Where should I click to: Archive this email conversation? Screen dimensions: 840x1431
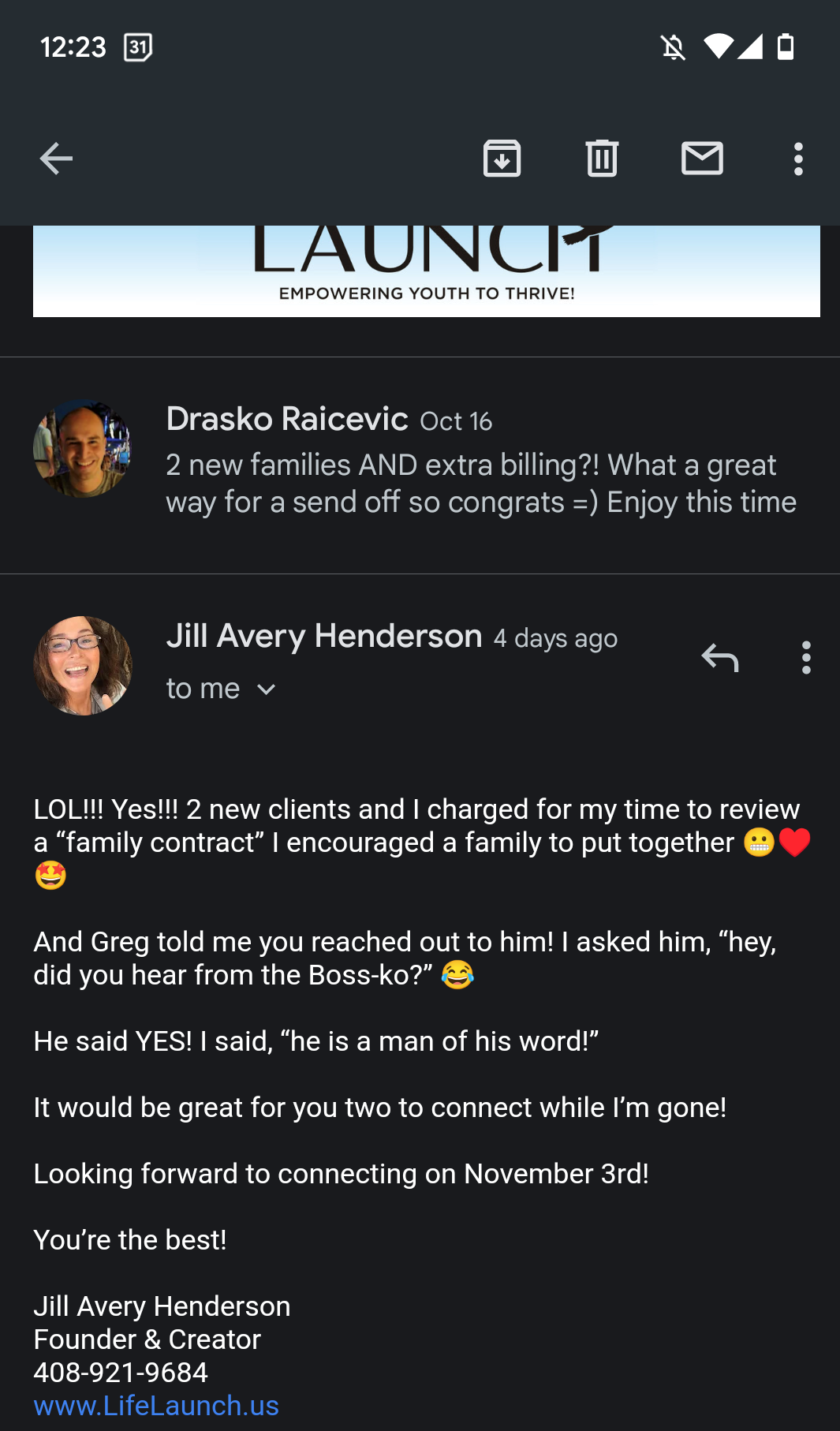[502, 159]
